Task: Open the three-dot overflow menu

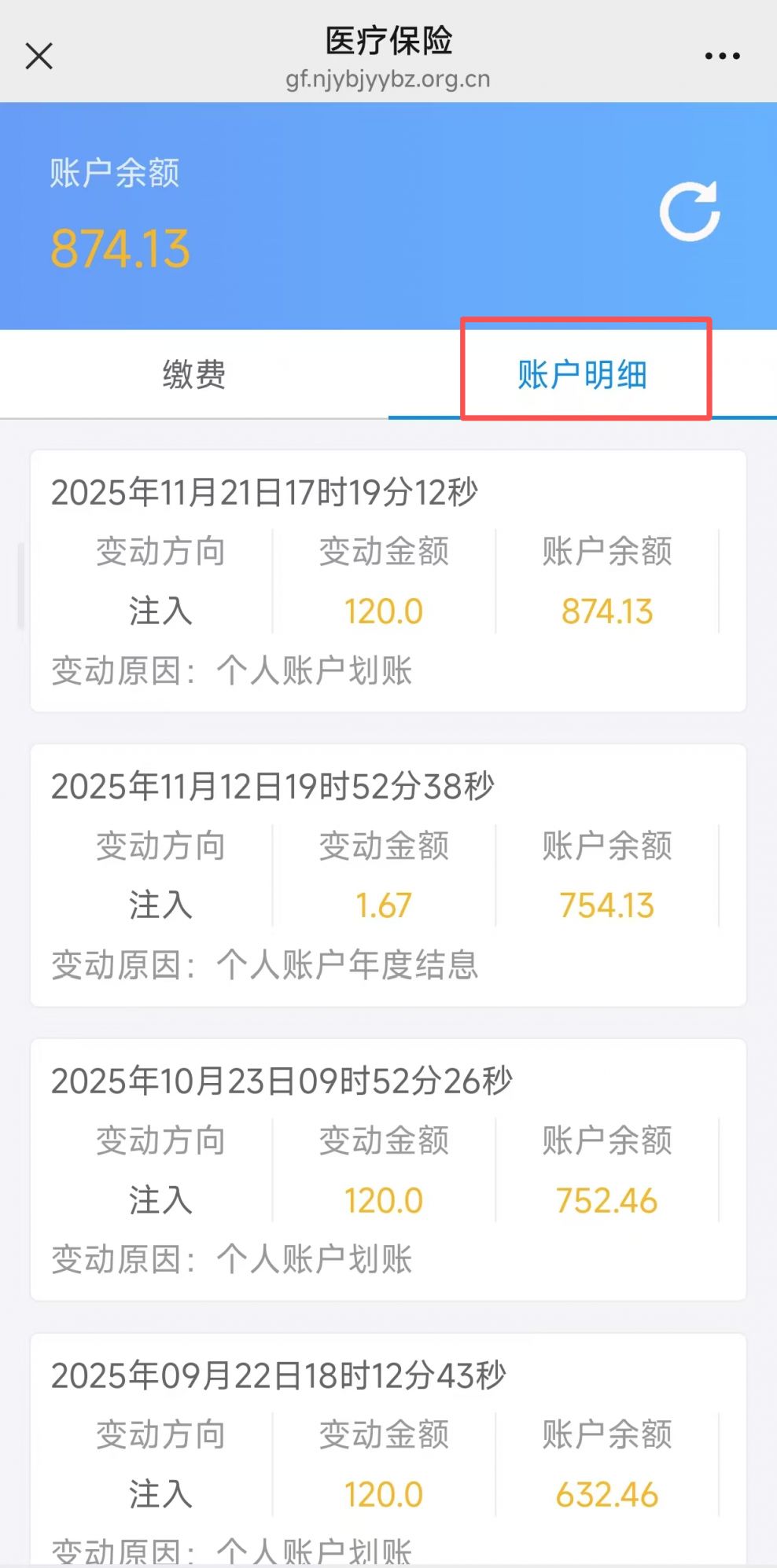Action: coord(722,57)
